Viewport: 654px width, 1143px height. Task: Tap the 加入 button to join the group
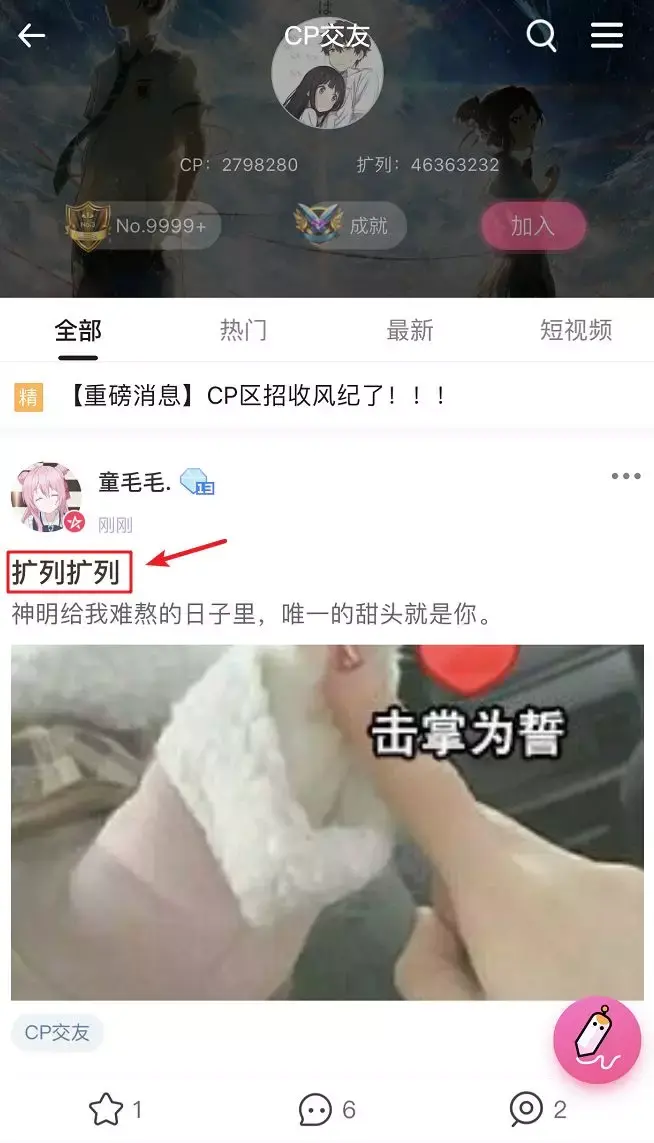(x=532, y=226)
